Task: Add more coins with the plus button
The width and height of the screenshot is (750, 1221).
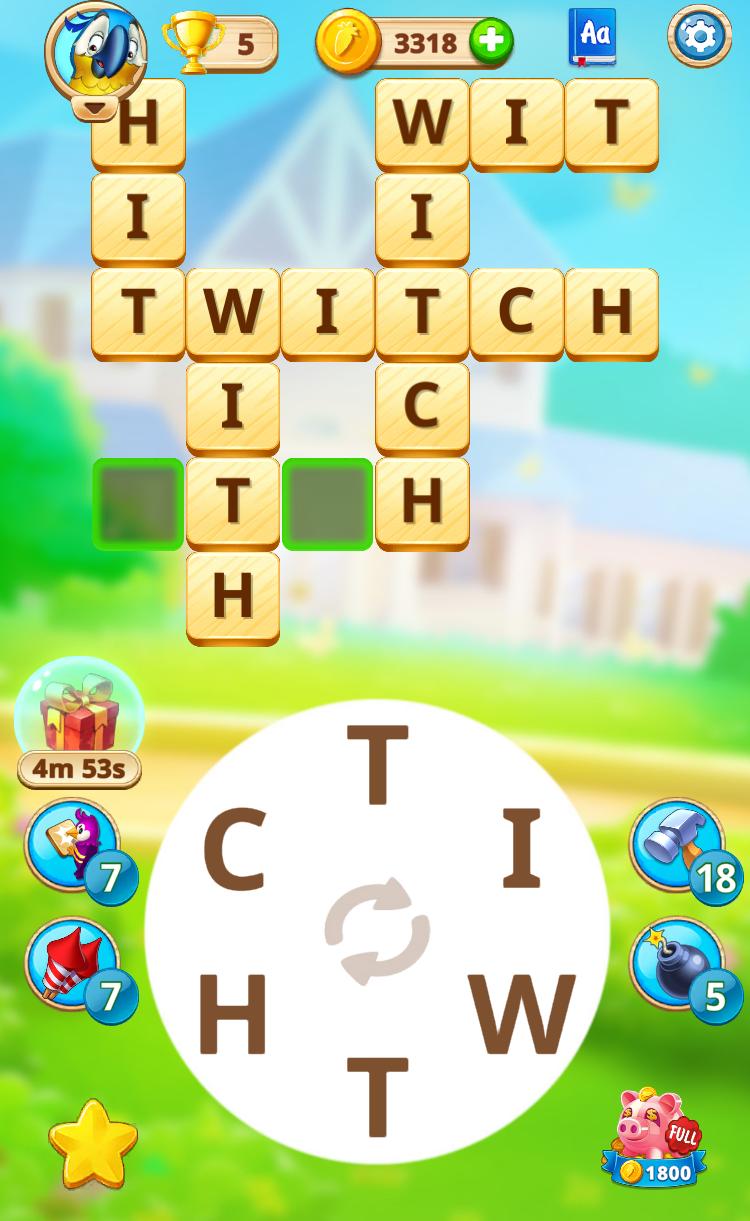Action: coord(491,42)
